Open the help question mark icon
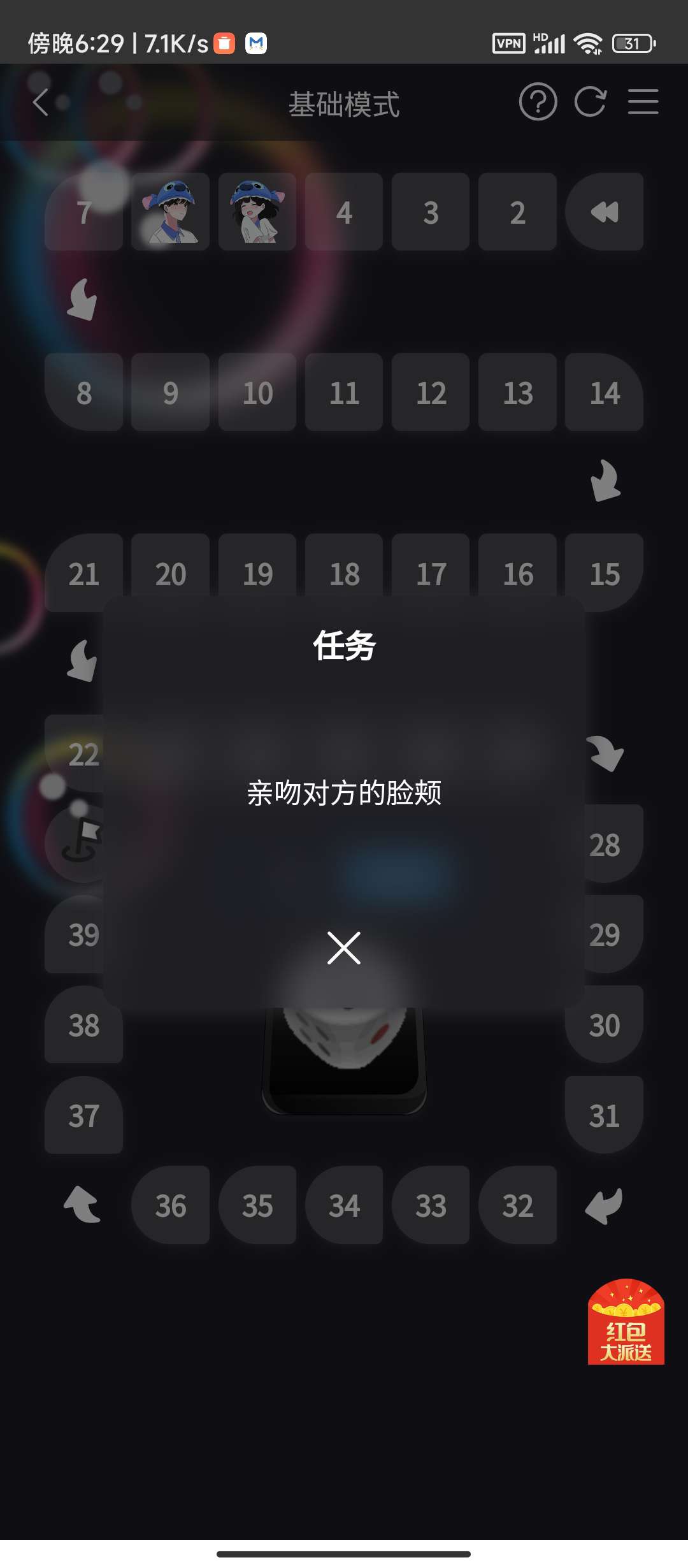Image resolution: width=688 pixels, height=1568 pixels. point(538,102)
